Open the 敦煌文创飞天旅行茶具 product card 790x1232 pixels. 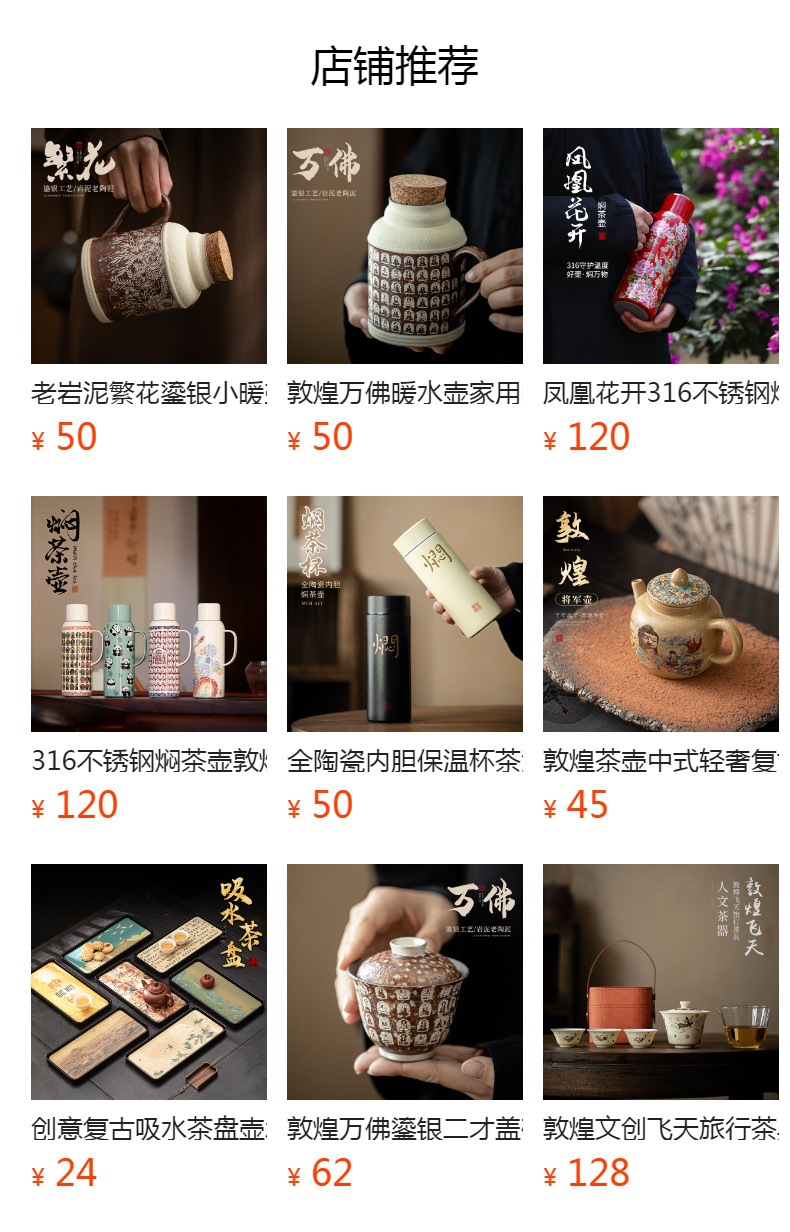660,982
